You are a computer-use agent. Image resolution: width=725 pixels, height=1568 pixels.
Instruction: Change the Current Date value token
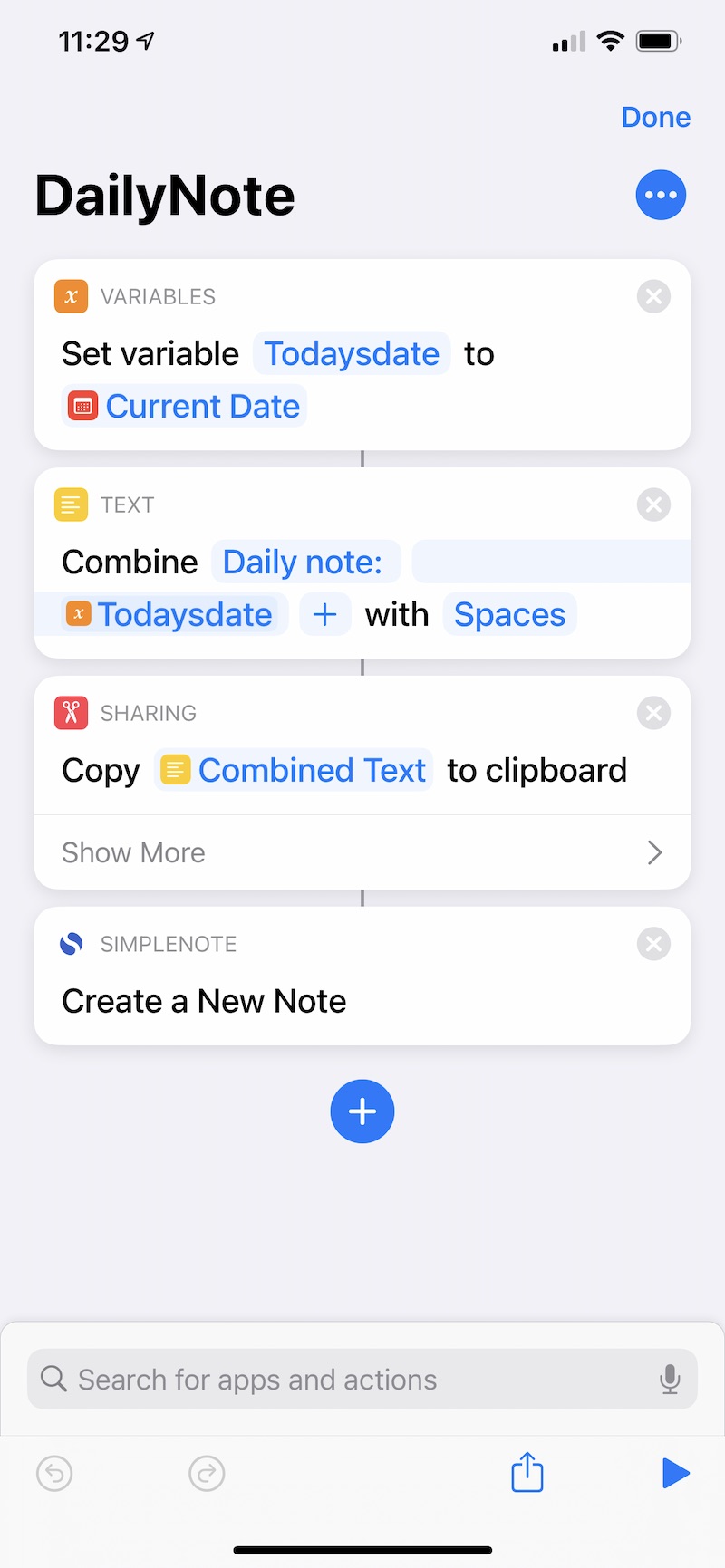pyautogui.click(x=186, y=406)
